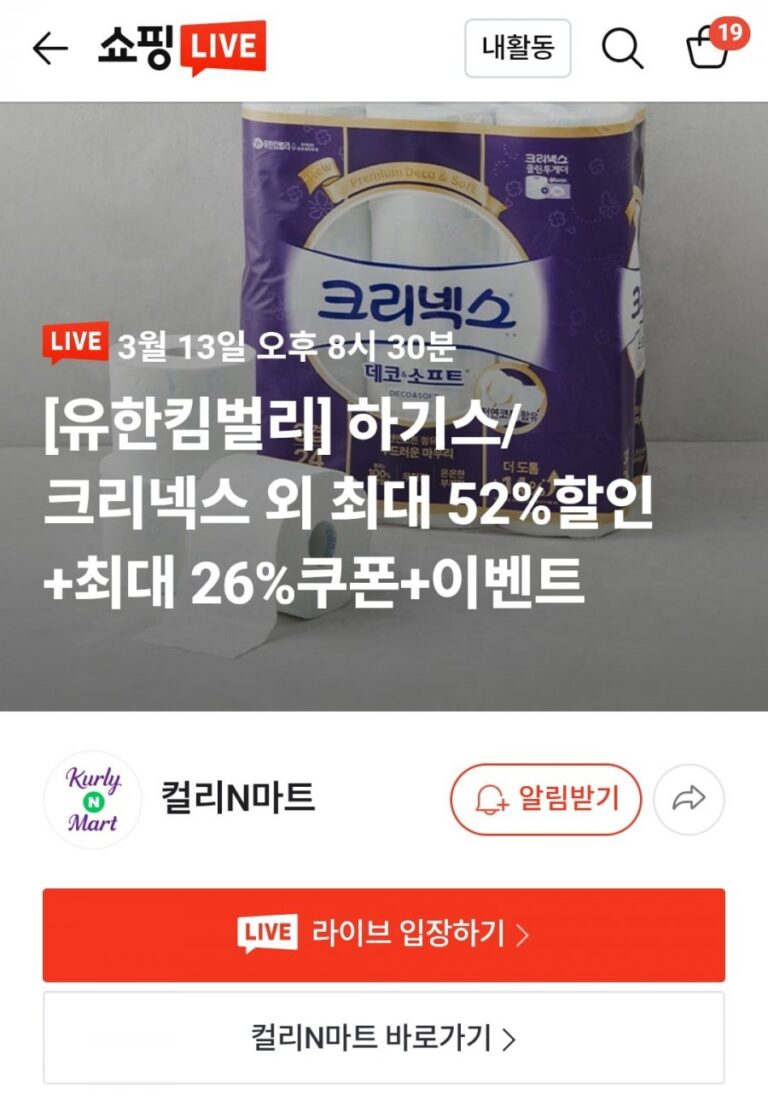Viewport: 768px width, 1101px height.
Task: Open the search magnifier
Action: 622,48
